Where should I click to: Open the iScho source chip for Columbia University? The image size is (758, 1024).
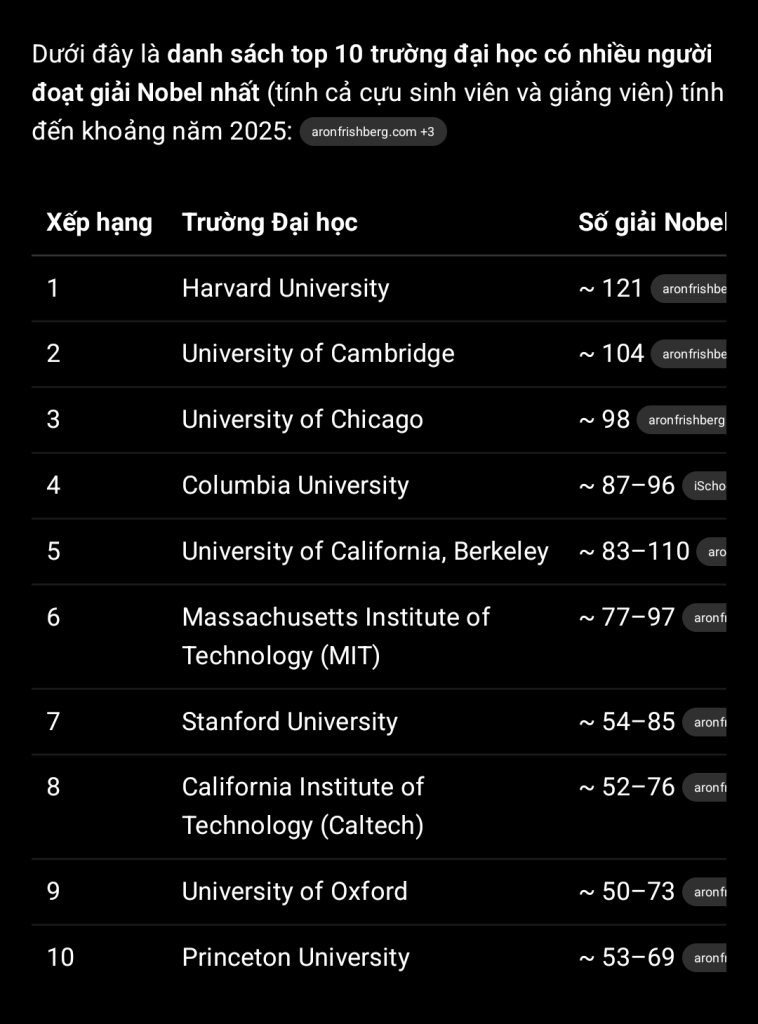click(705, 486)
